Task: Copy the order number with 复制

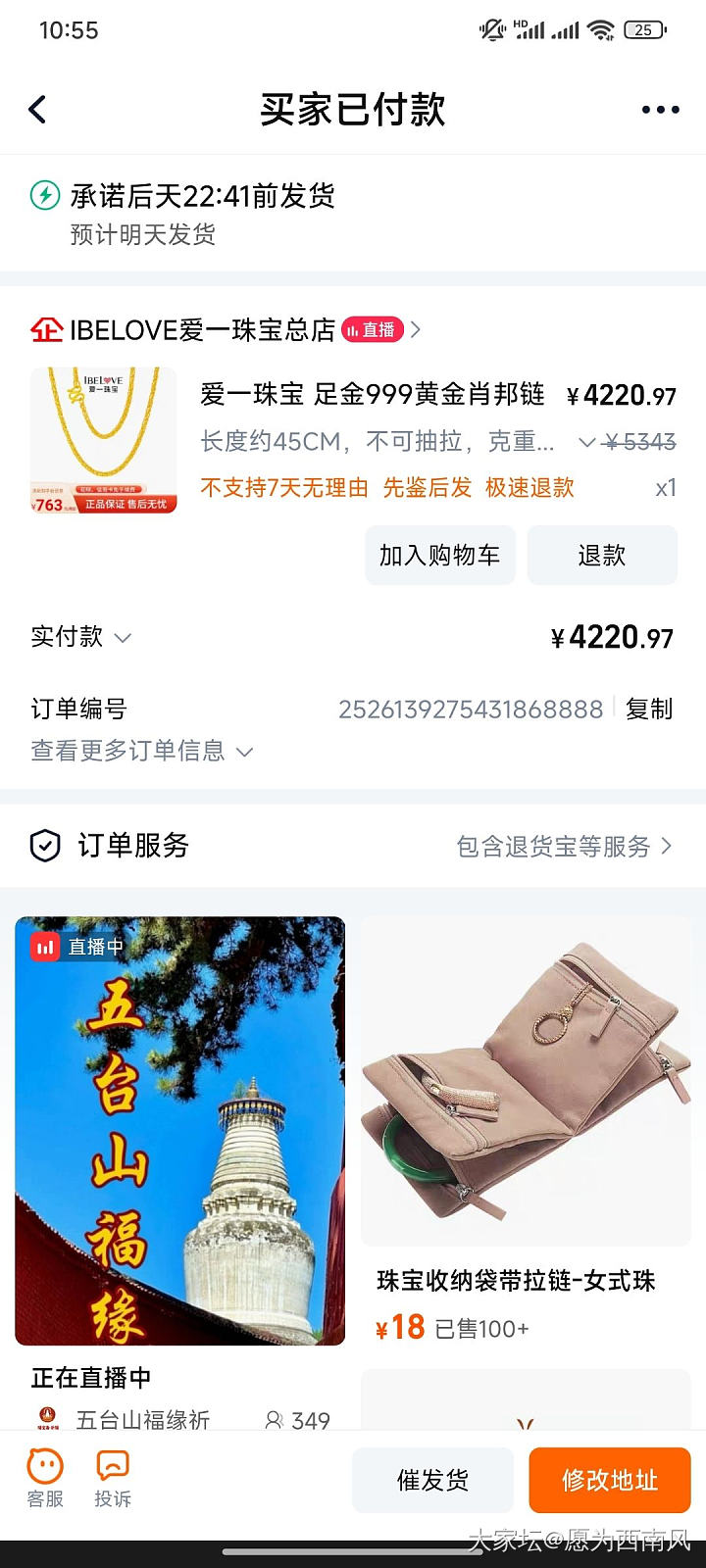Action: coord(648,709)
